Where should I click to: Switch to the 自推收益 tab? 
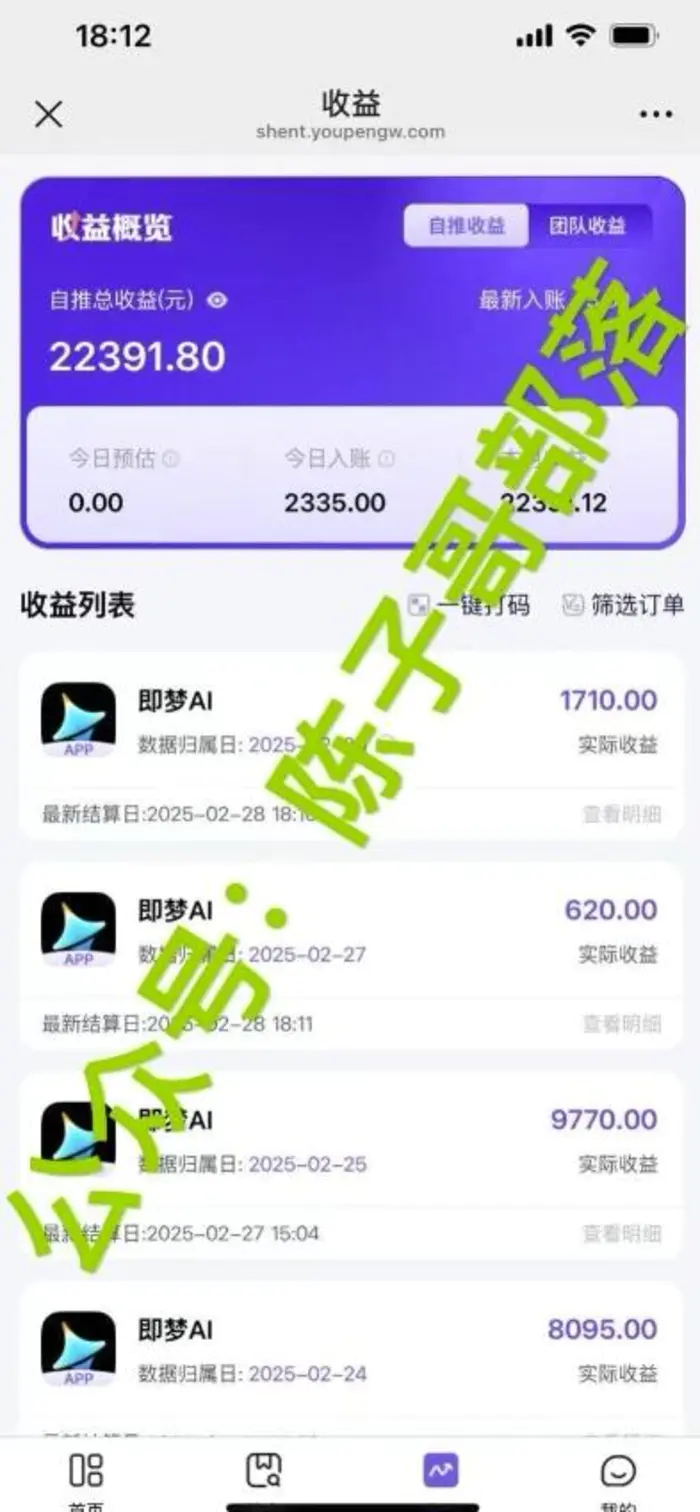point(465,226)
